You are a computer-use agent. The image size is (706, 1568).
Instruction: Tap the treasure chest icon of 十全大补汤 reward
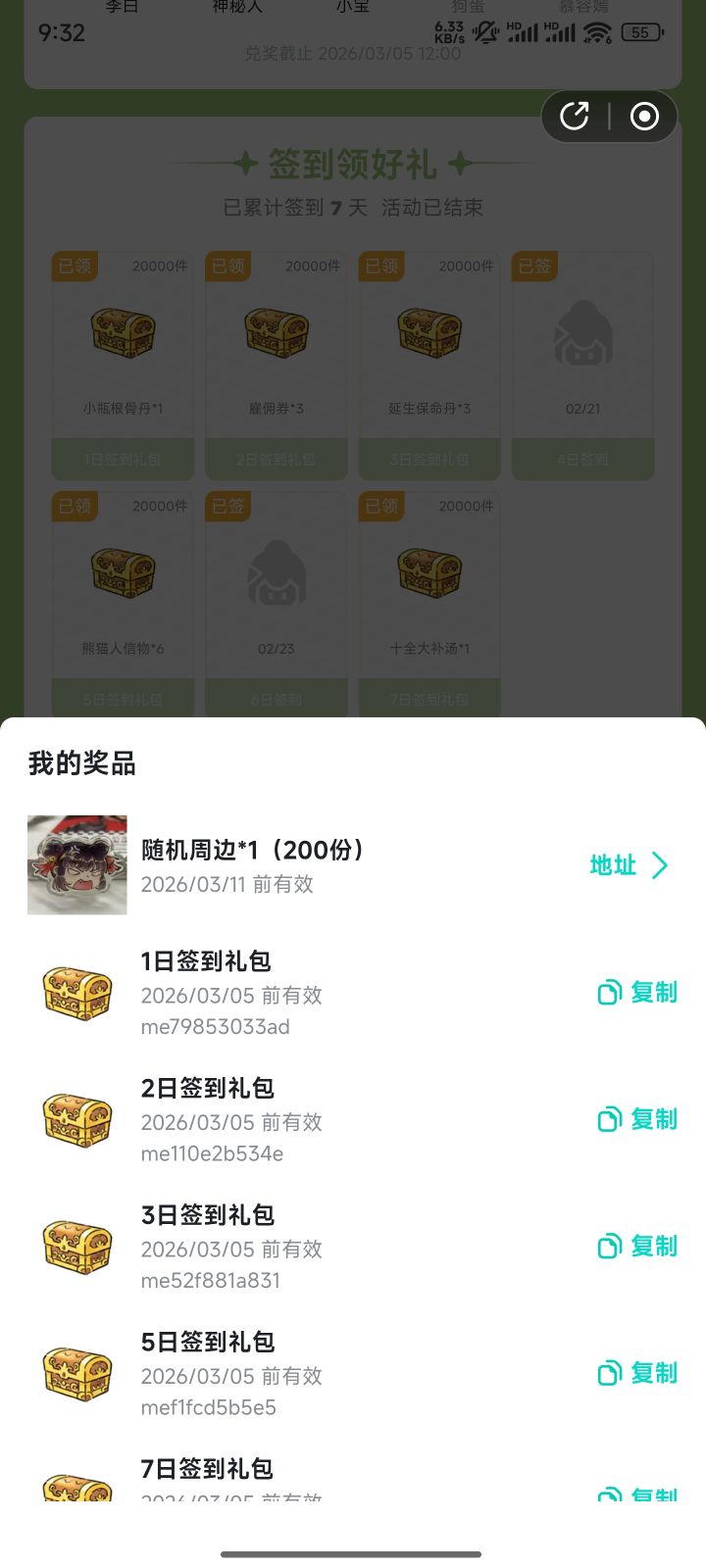429,573
